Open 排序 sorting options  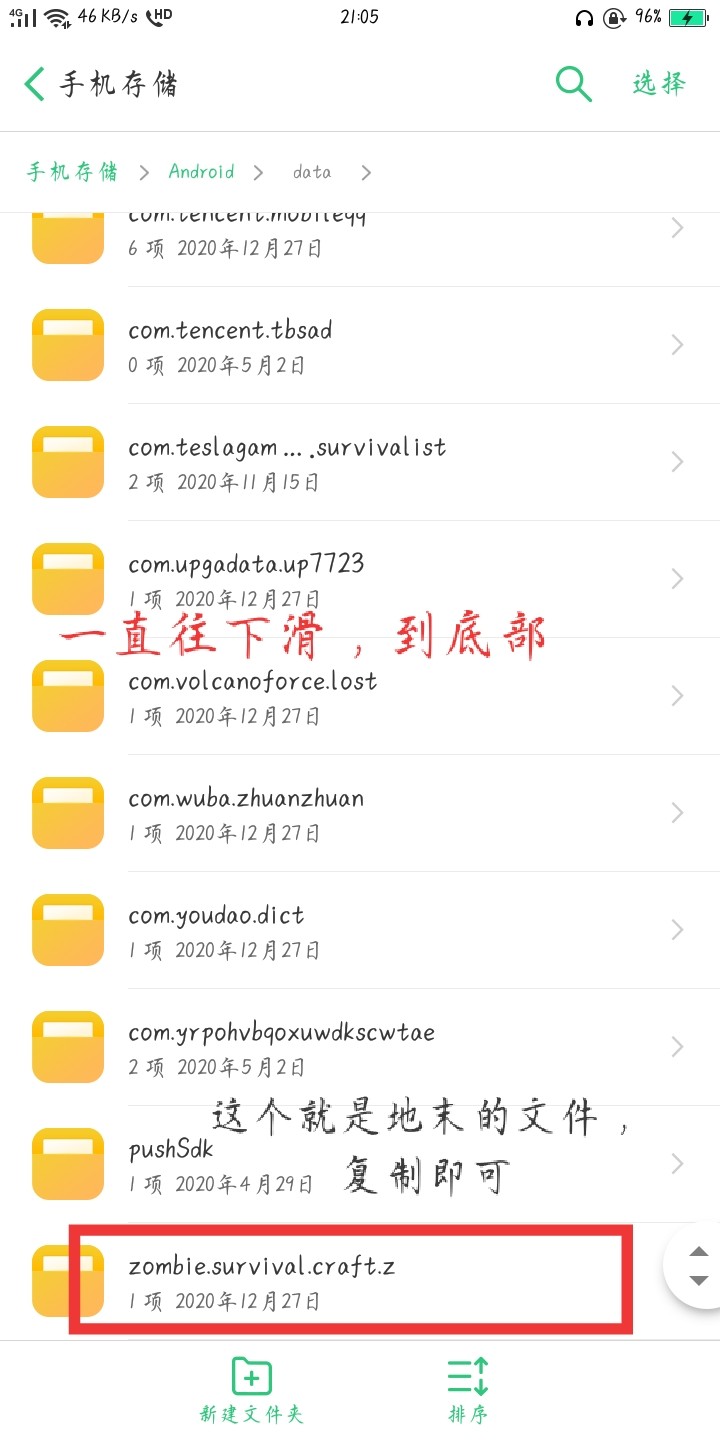coord(468,1389)
